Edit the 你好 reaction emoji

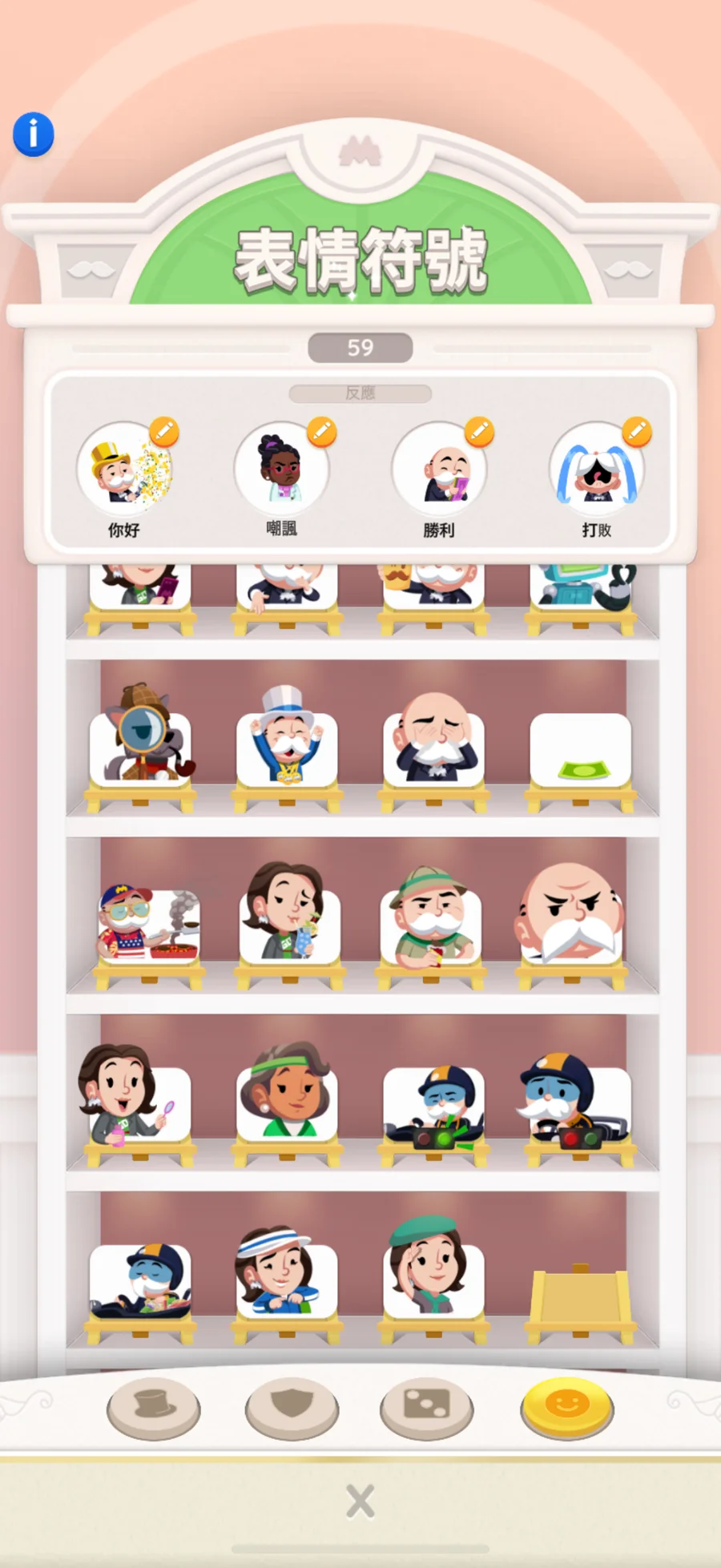(163, 433)
